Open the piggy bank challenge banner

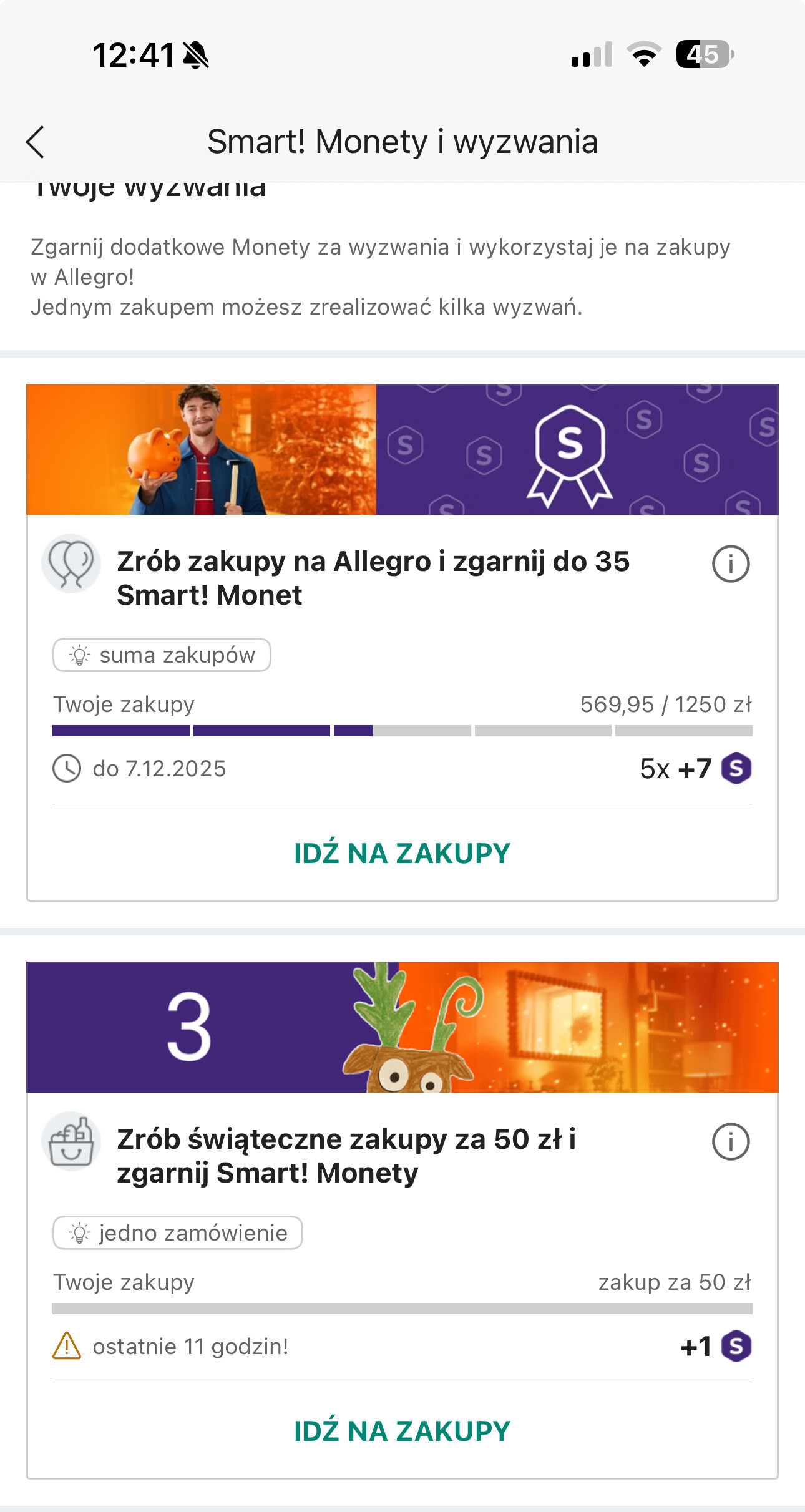[x=402, y=449]
